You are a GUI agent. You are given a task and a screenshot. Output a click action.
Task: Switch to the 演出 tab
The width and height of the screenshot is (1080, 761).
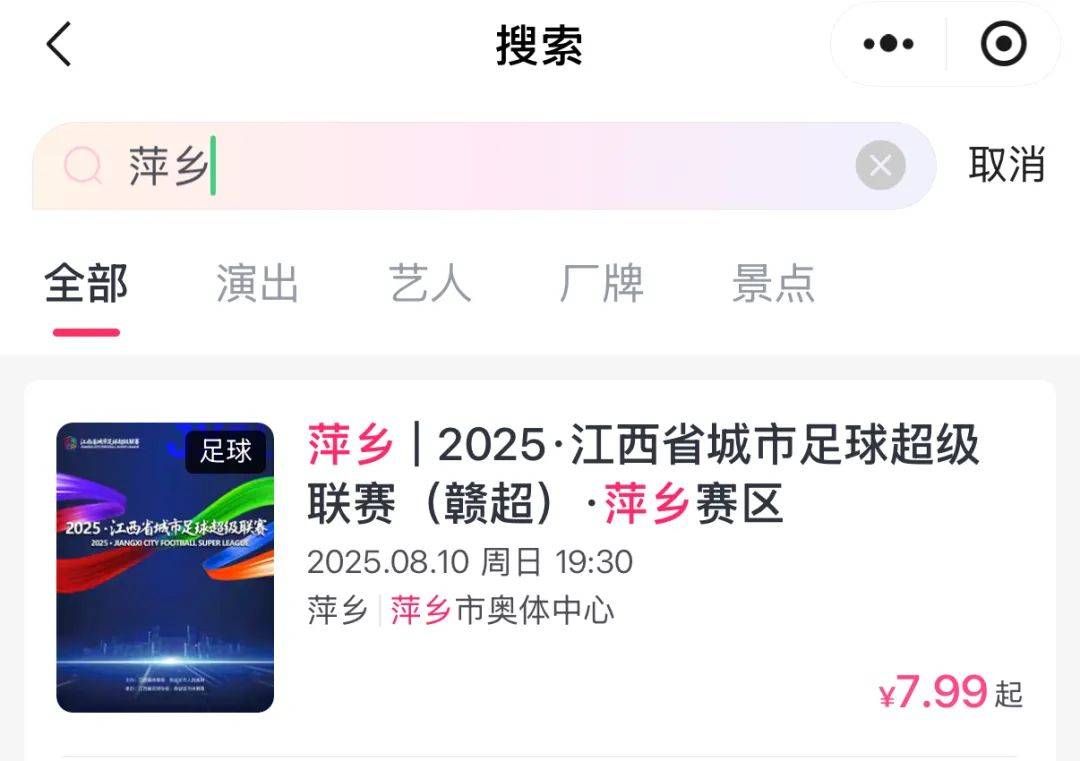257,284
